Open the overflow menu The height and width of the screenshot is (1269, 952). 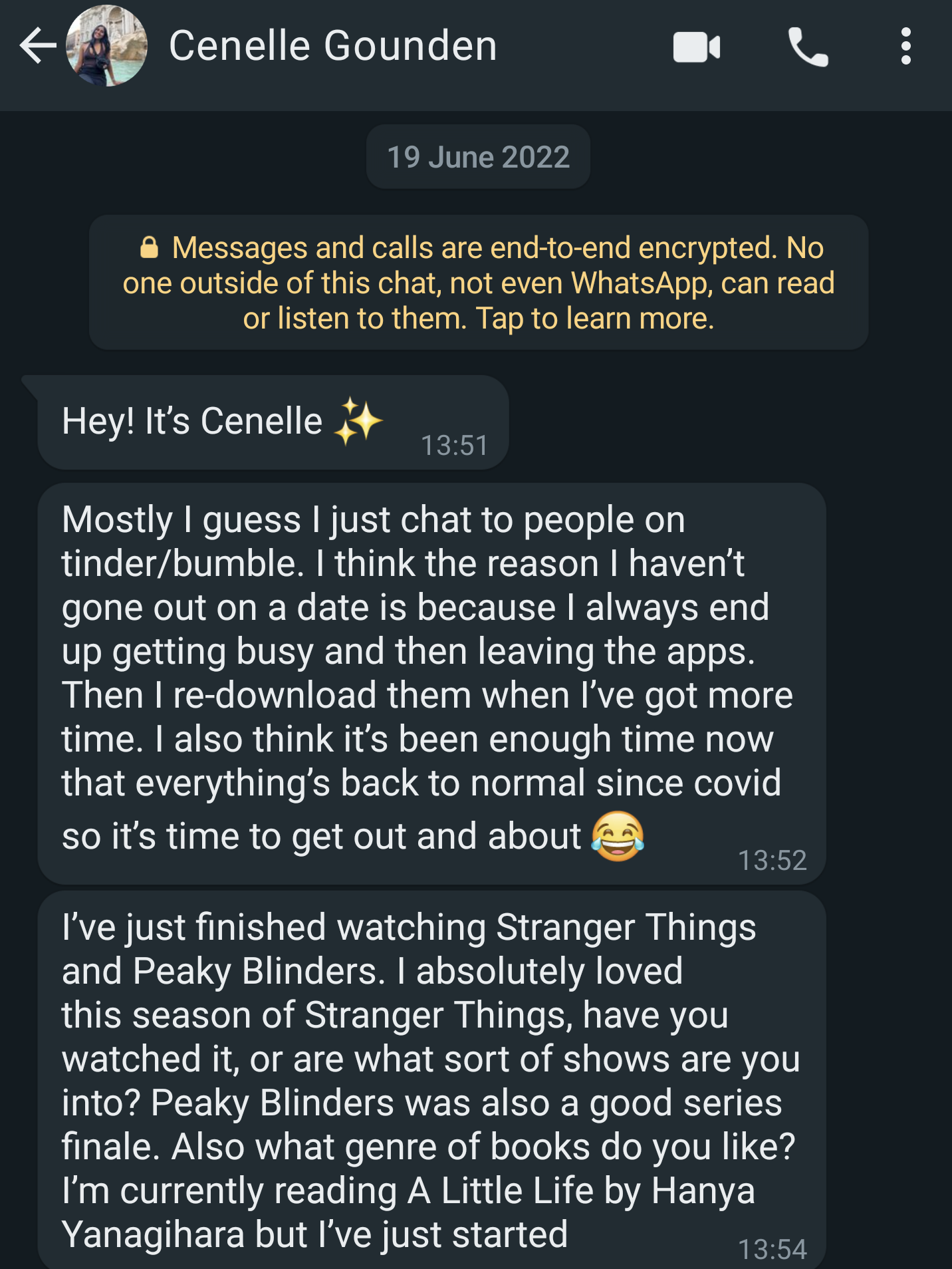[x=905, y=47]
